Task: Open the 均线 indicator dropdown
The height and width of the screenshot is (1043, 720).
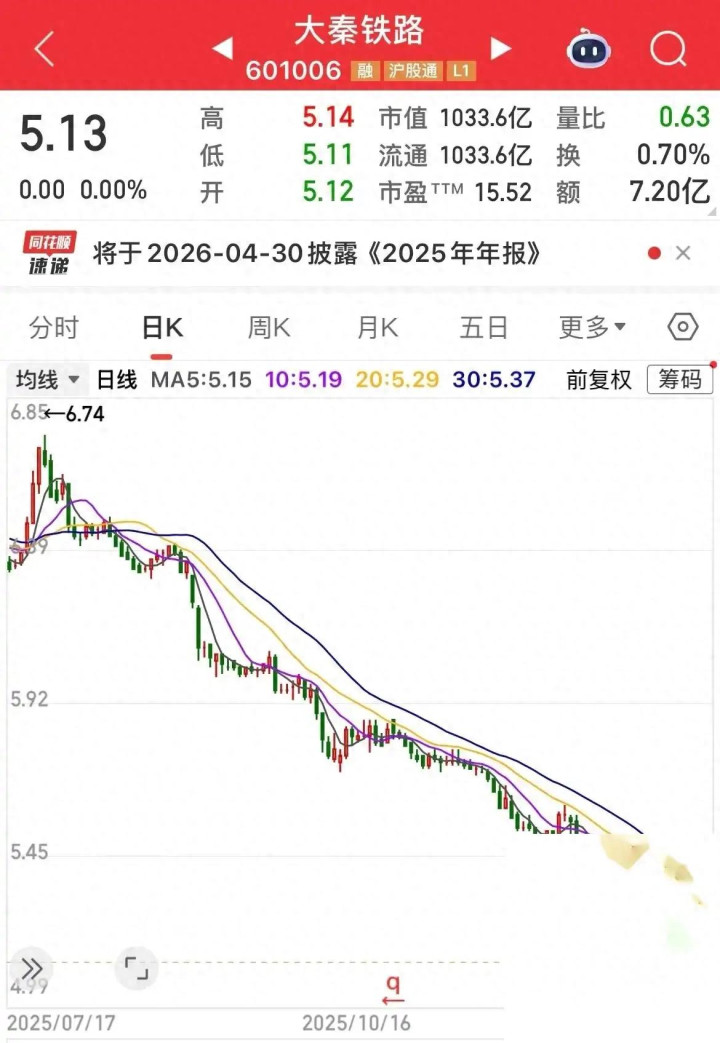Action: point(48,380)
